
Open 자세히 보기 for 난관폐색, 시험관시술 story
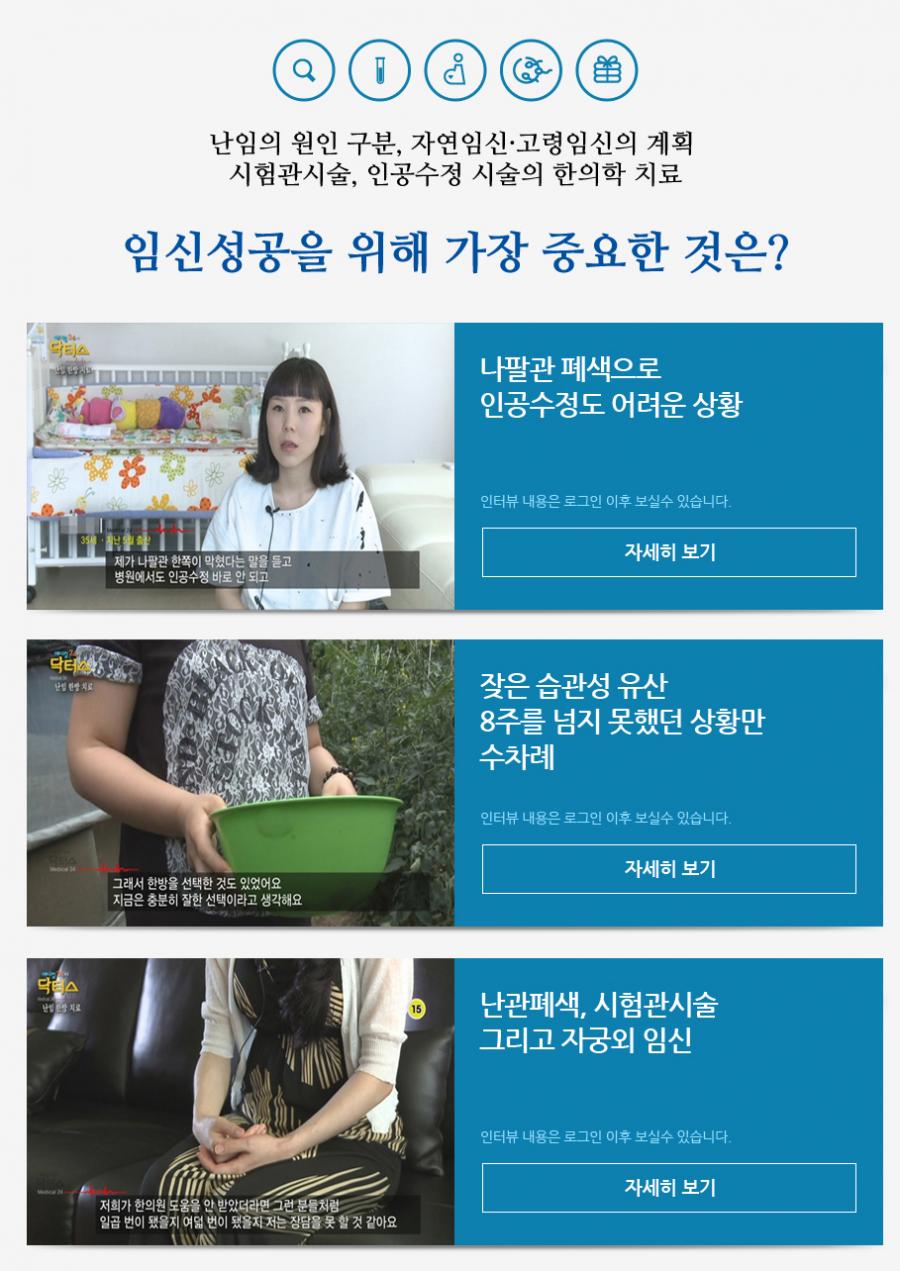[x=669, y=1188]
